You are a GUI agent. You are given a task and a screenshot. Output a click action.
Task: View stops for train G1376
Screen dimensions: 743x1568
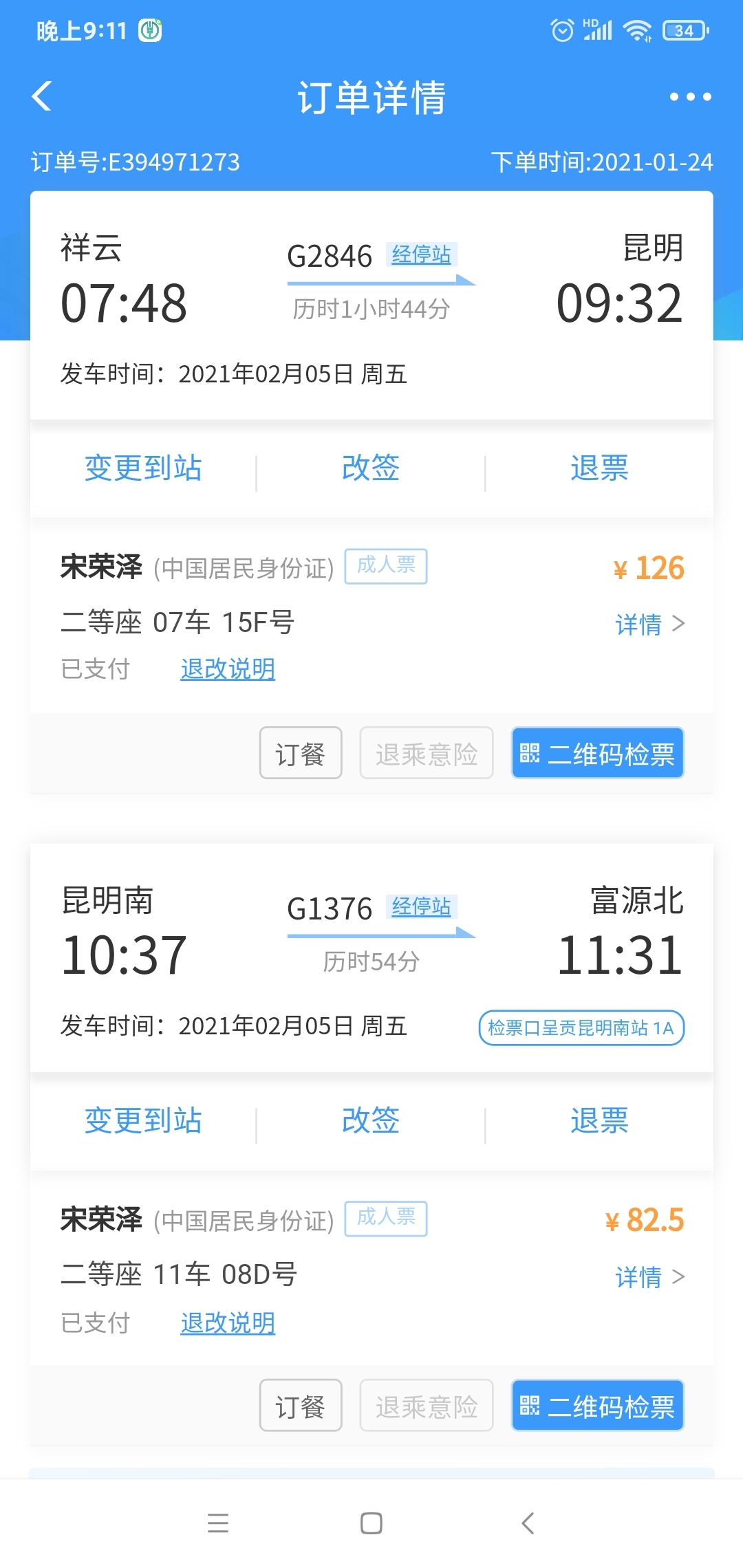pos(421,907)
